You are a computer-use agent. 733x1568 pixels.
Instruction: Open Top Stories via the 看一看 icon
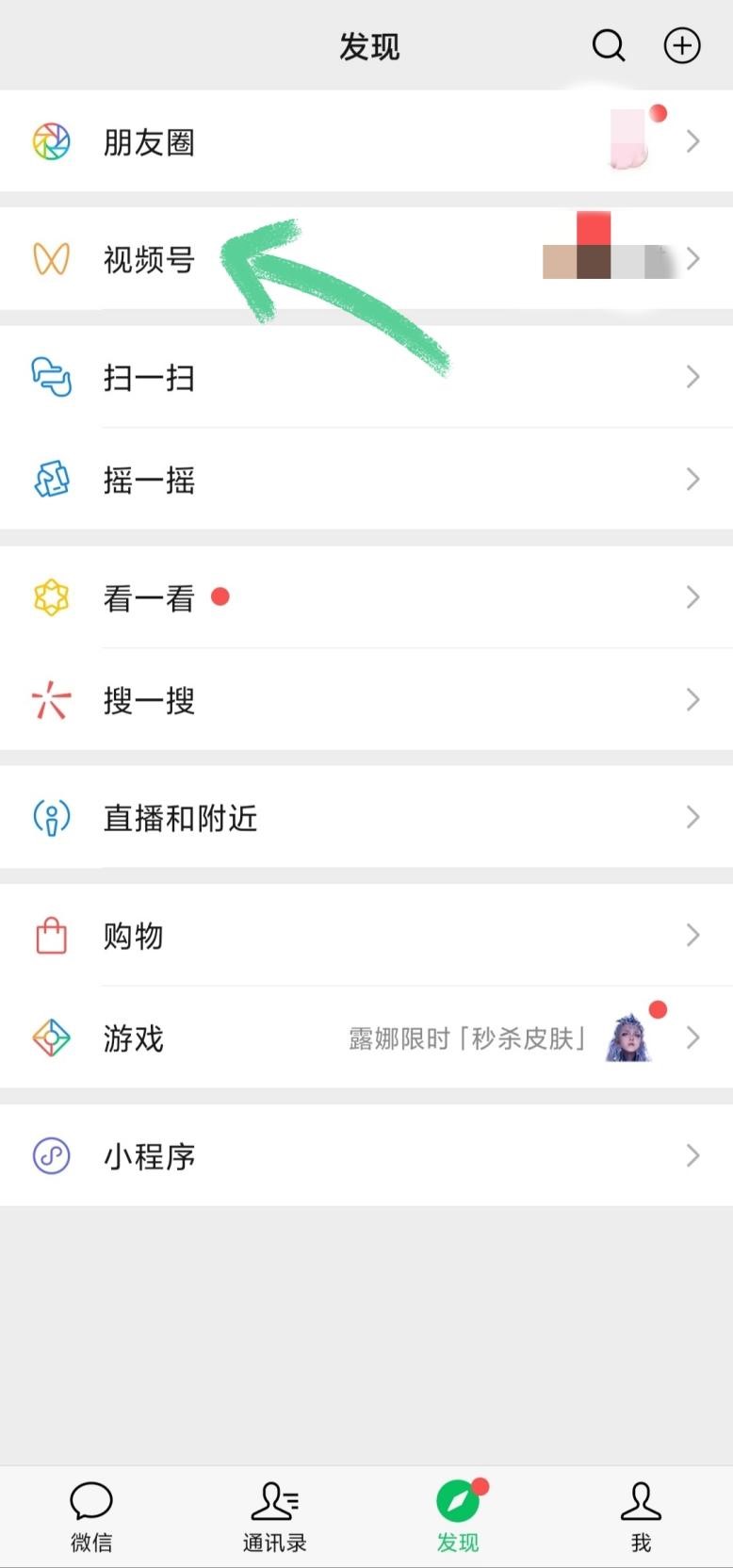click(52, 597)
